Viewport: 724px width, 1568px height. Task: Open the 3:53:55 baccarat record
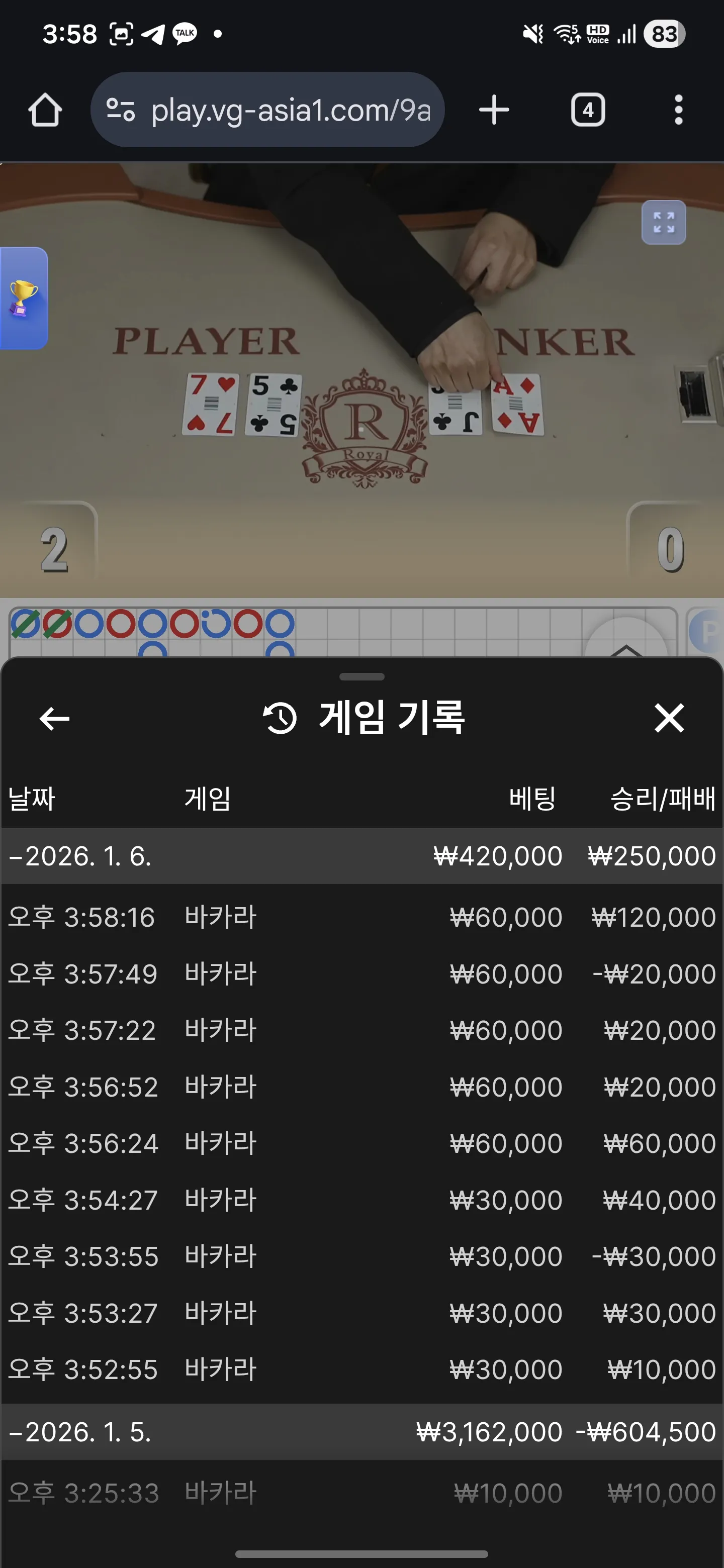tap(361, 1256)
